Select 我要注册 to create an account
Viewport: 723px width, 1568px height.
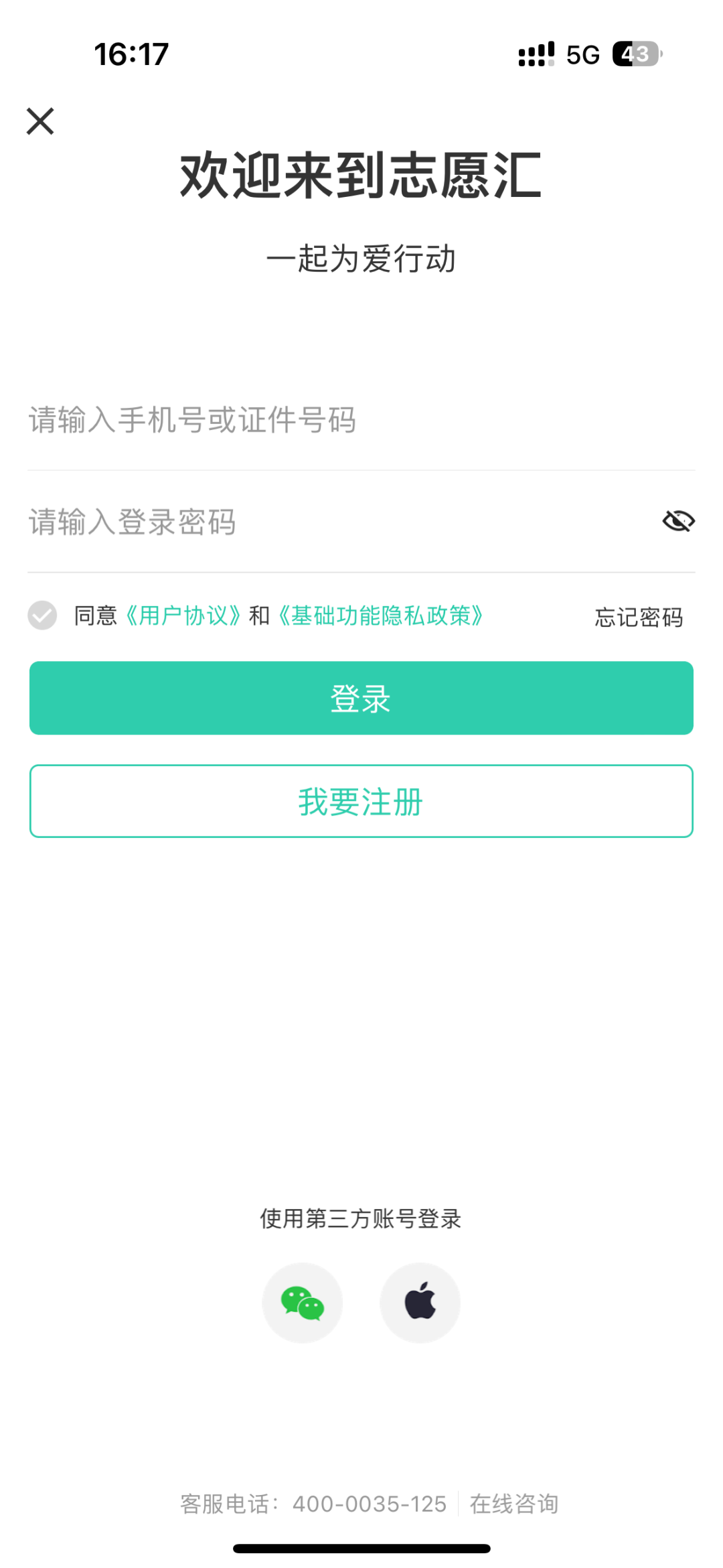(361, 801)
